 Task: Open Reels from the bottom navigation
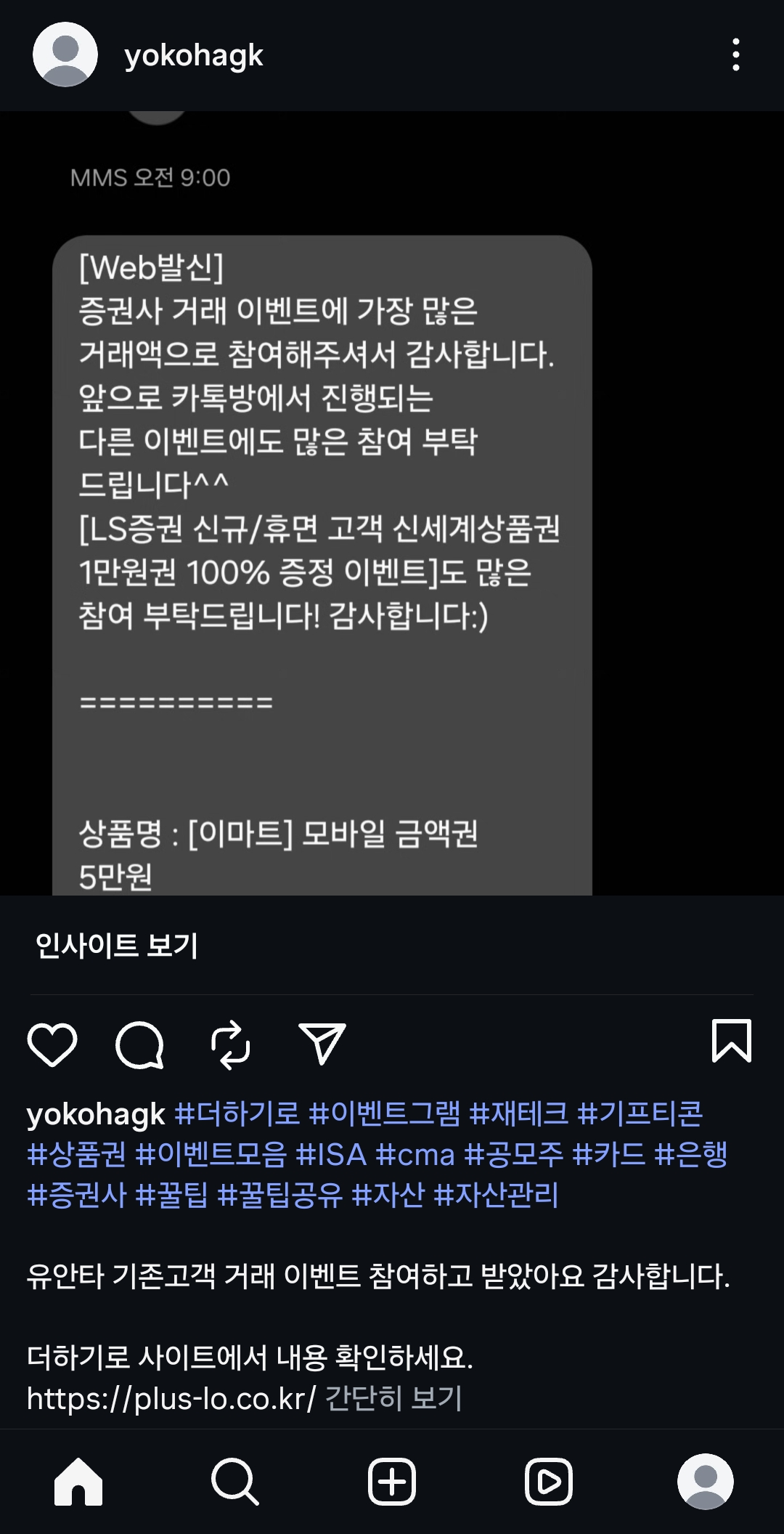[x=548, y=1482]
